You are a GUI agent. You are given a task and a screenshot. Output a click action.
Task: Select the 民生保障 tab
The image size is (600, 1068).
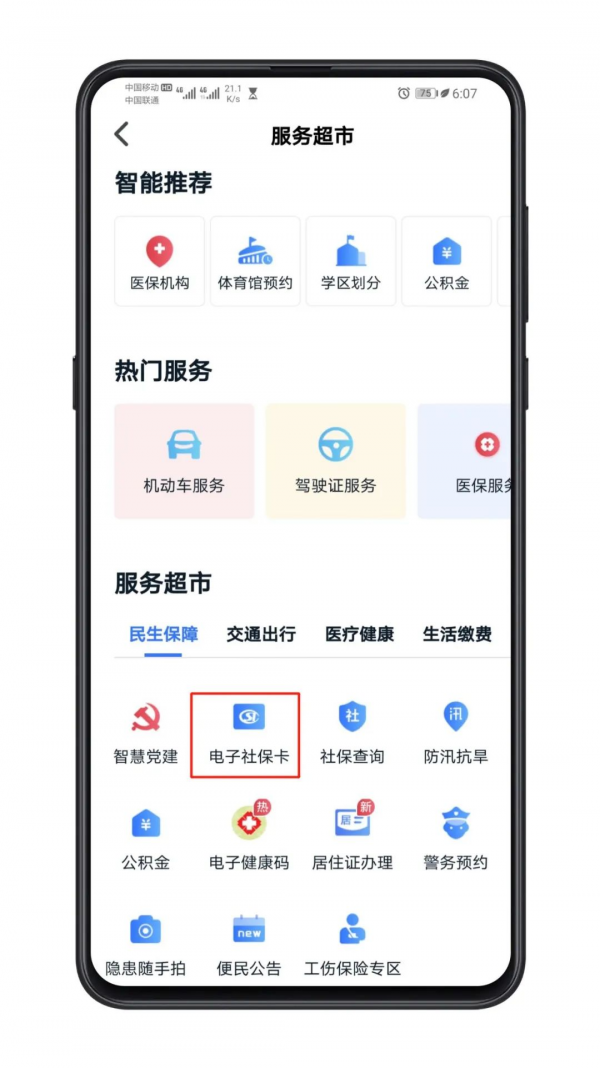[x=163, y=634]
